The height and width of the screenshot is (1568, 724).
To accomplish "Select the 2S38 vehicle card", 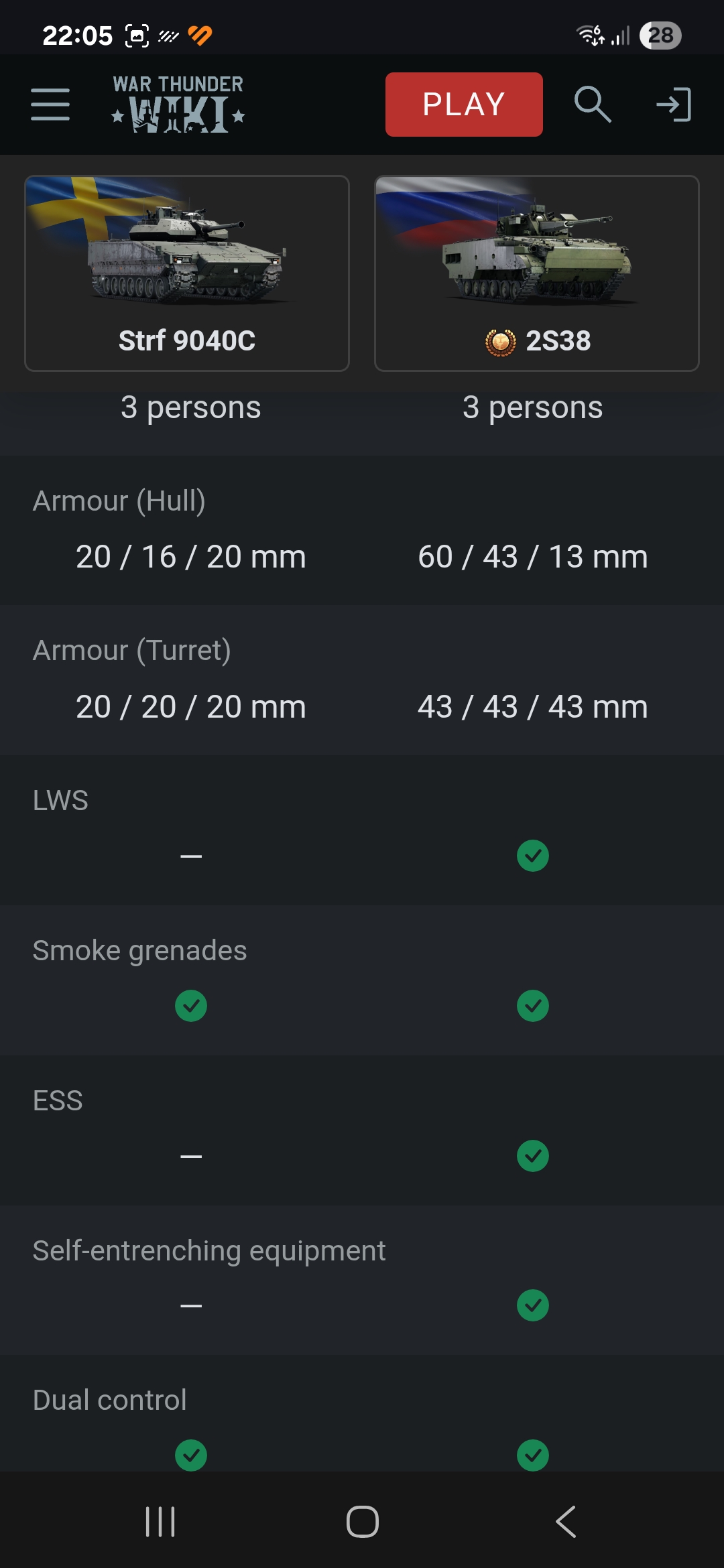I will pyautogui.click(x=536, y=271).
